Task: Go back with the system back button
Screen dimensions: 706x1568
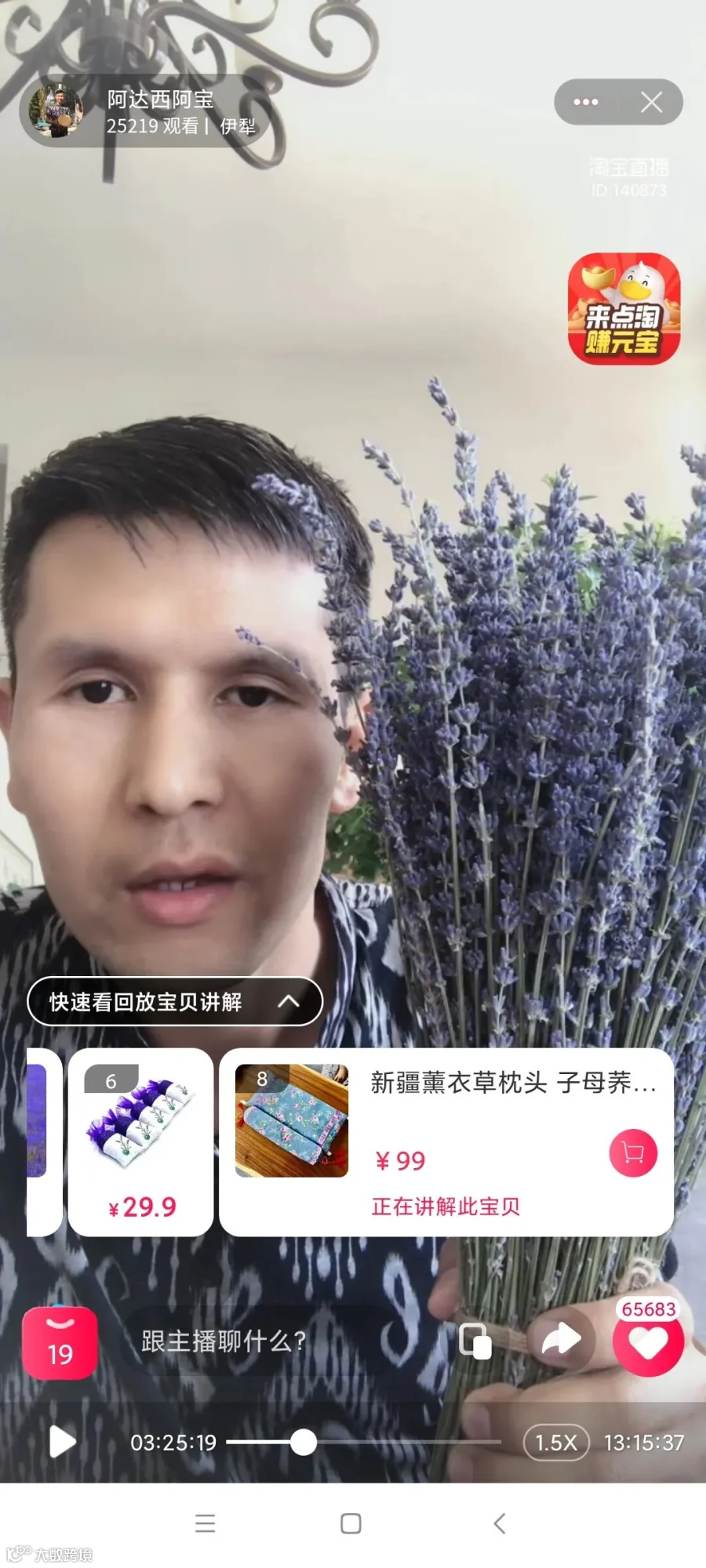Action: click(x=500, y=1523)
